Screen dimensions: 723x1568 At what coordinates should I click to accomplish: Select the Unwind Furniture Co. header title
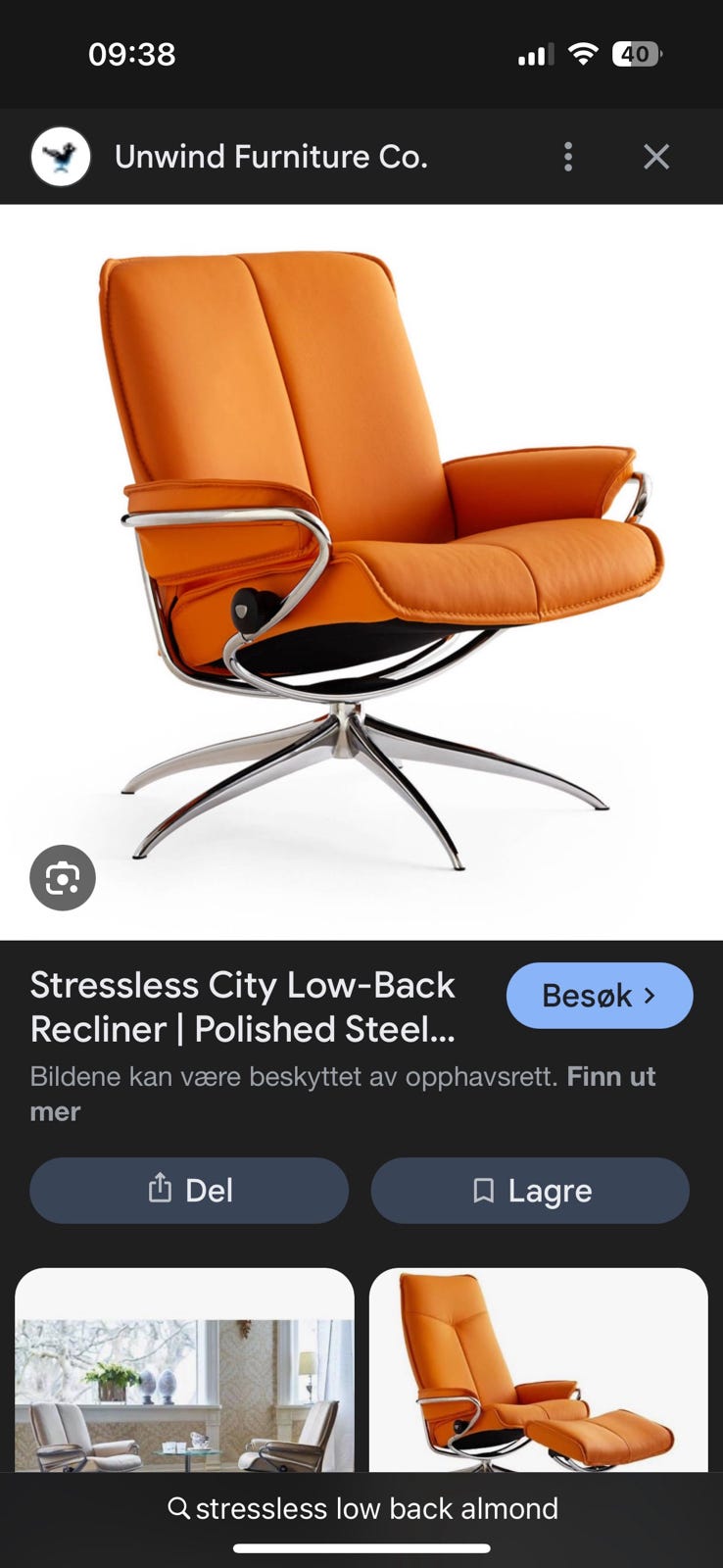(270, 156)
